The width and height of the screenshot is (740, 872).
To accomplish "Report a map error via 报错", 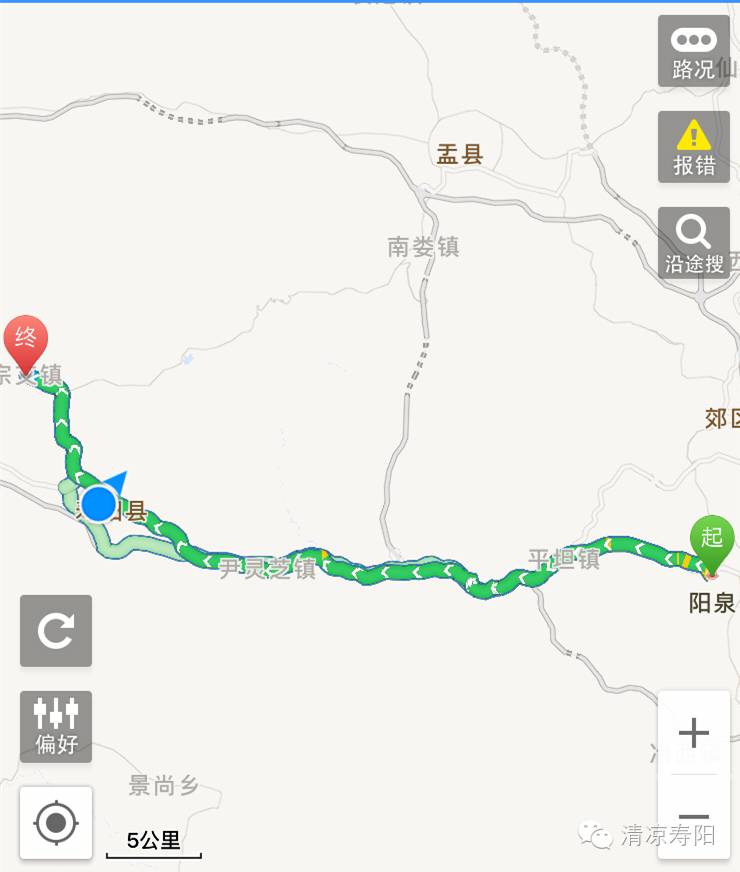I will click(693, 147).
